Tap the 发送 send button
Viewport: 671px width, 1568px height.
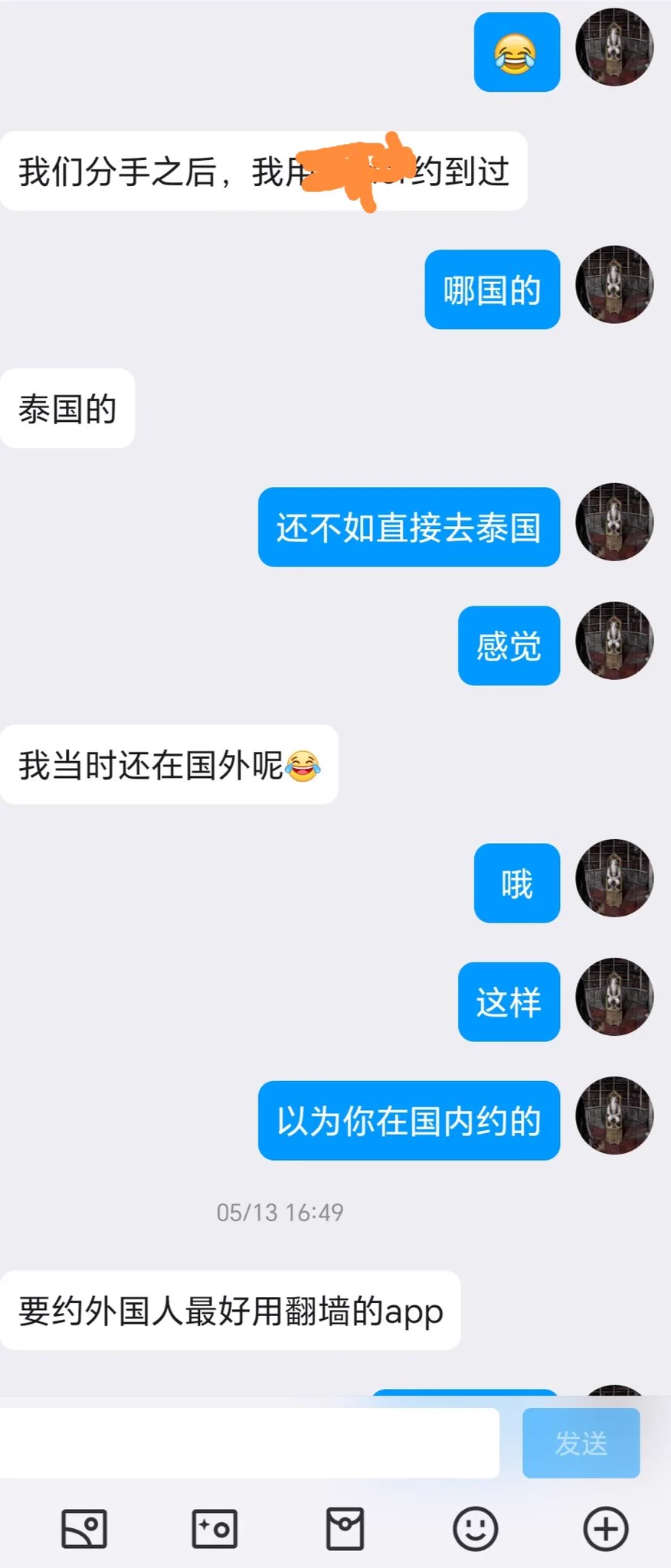pyautogui.click(x=581, y=1442)
